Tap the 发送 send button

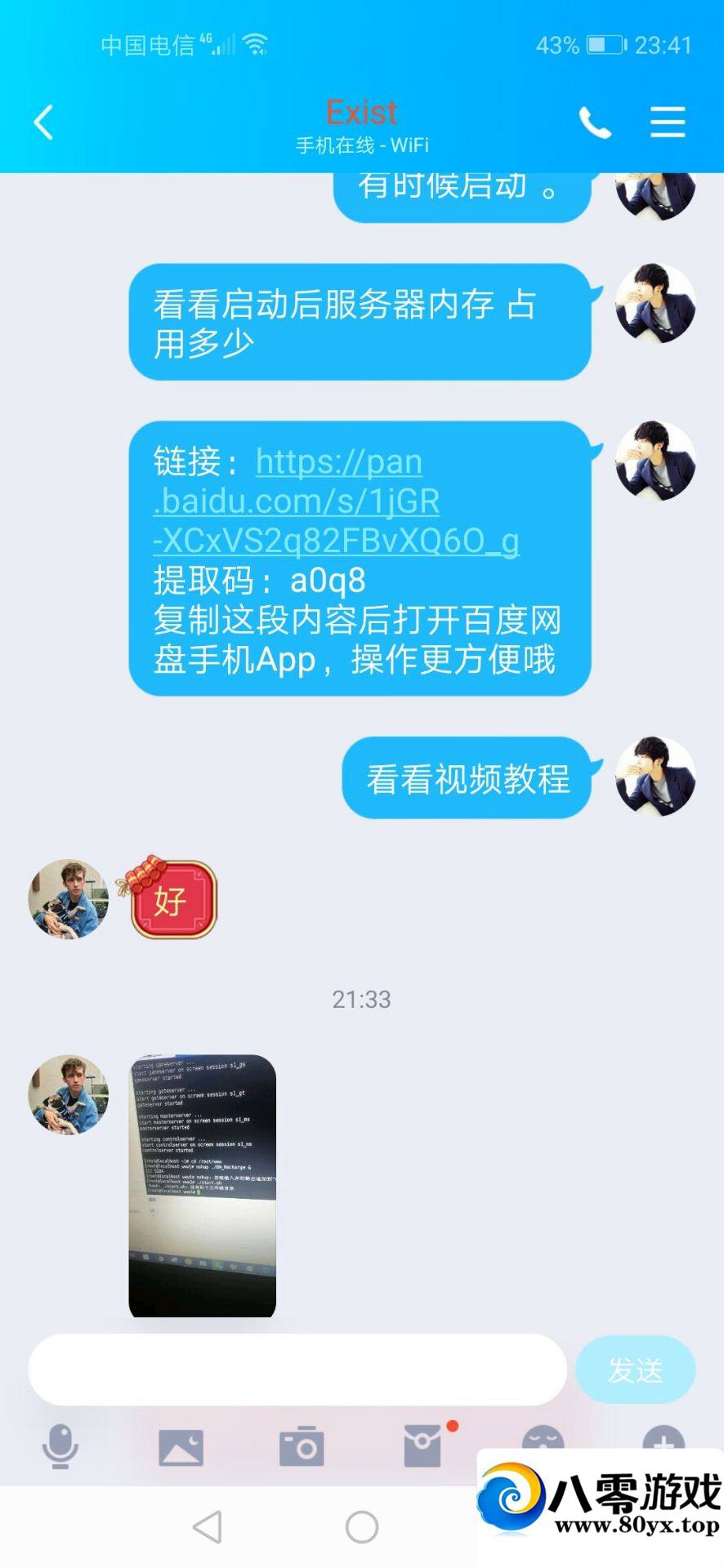[636, 1370]
